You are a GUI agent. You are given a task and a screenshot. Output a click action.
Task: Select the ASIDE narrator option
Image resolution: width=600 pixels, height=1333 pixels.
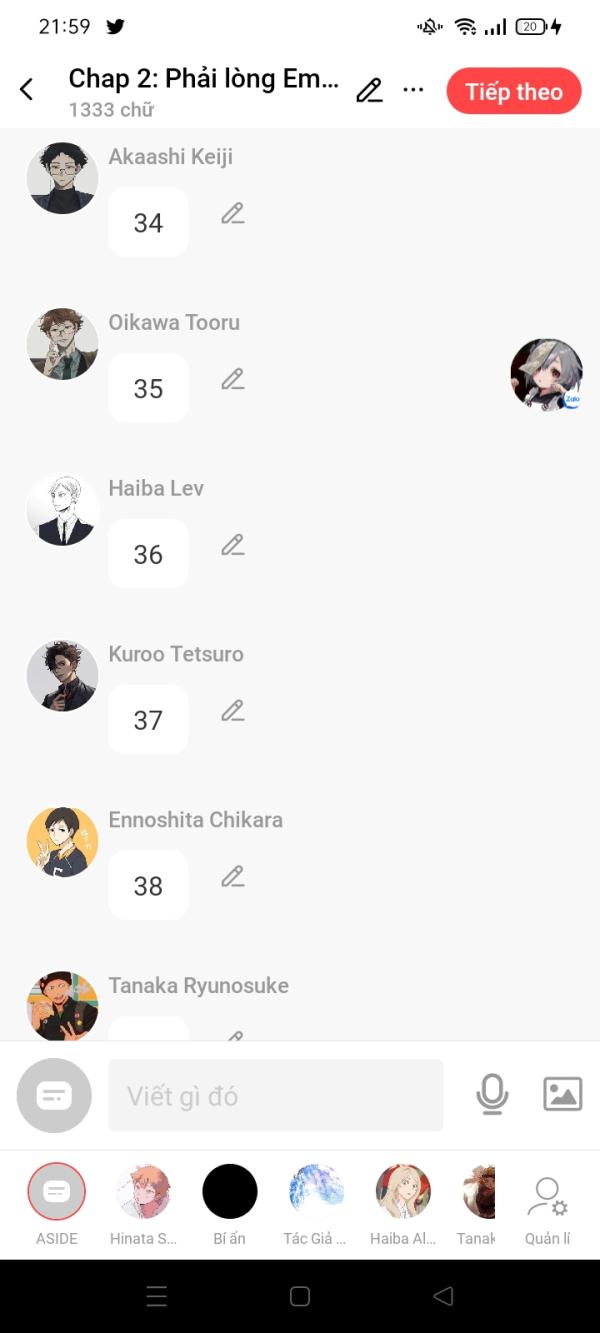pos(57,1192)
